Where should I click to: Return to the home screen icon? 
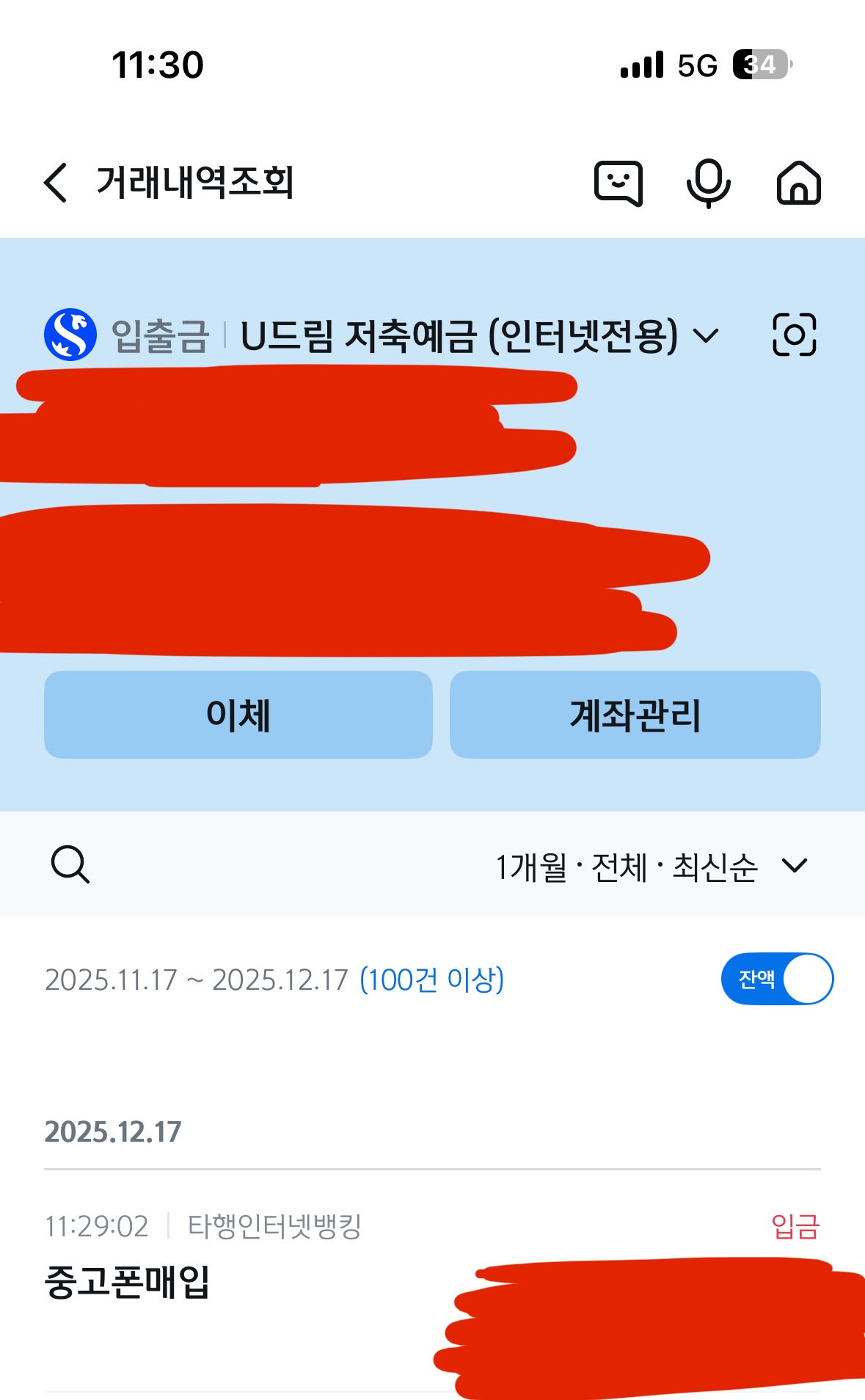798,183
